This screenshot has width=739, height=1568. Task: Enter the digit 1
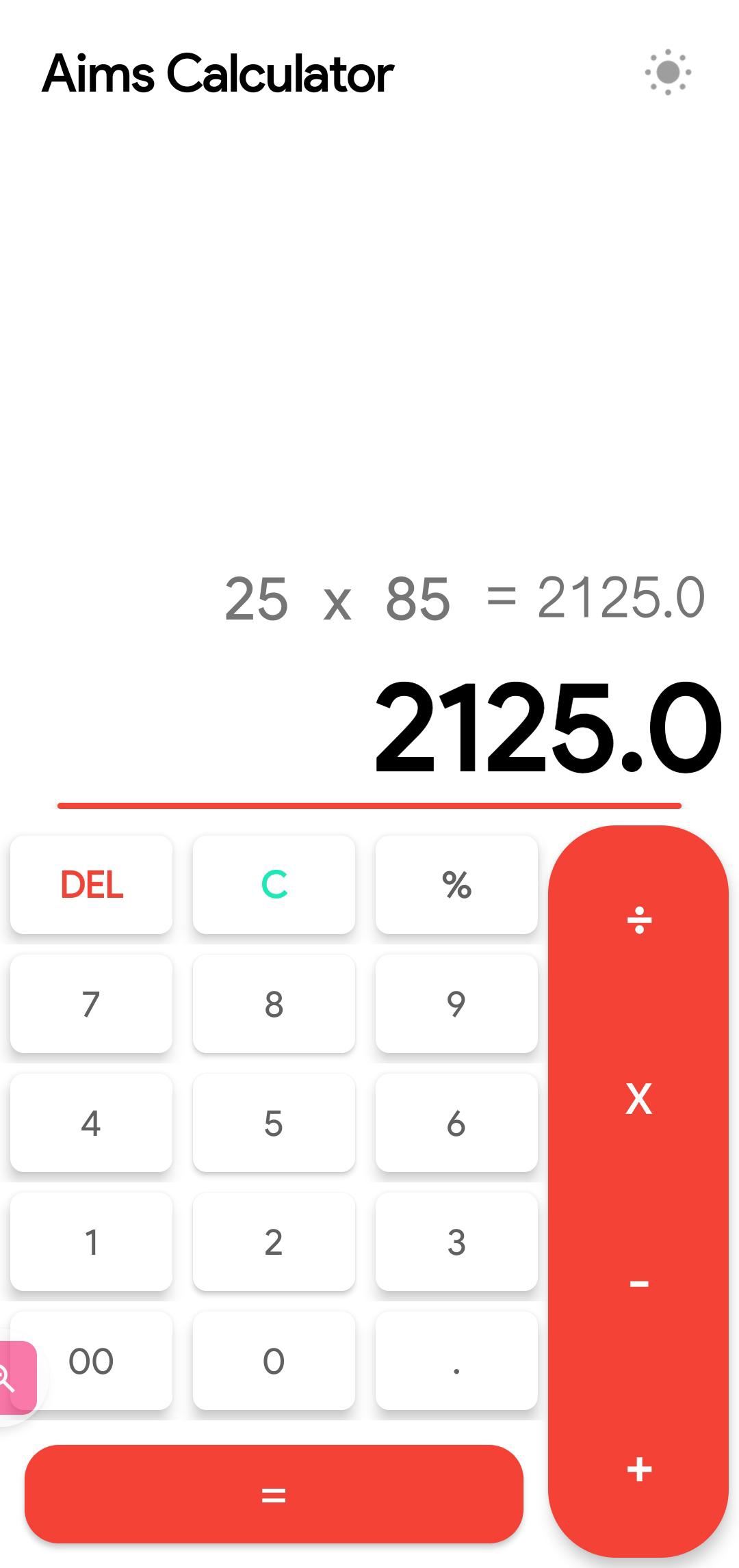[92, 1241]
